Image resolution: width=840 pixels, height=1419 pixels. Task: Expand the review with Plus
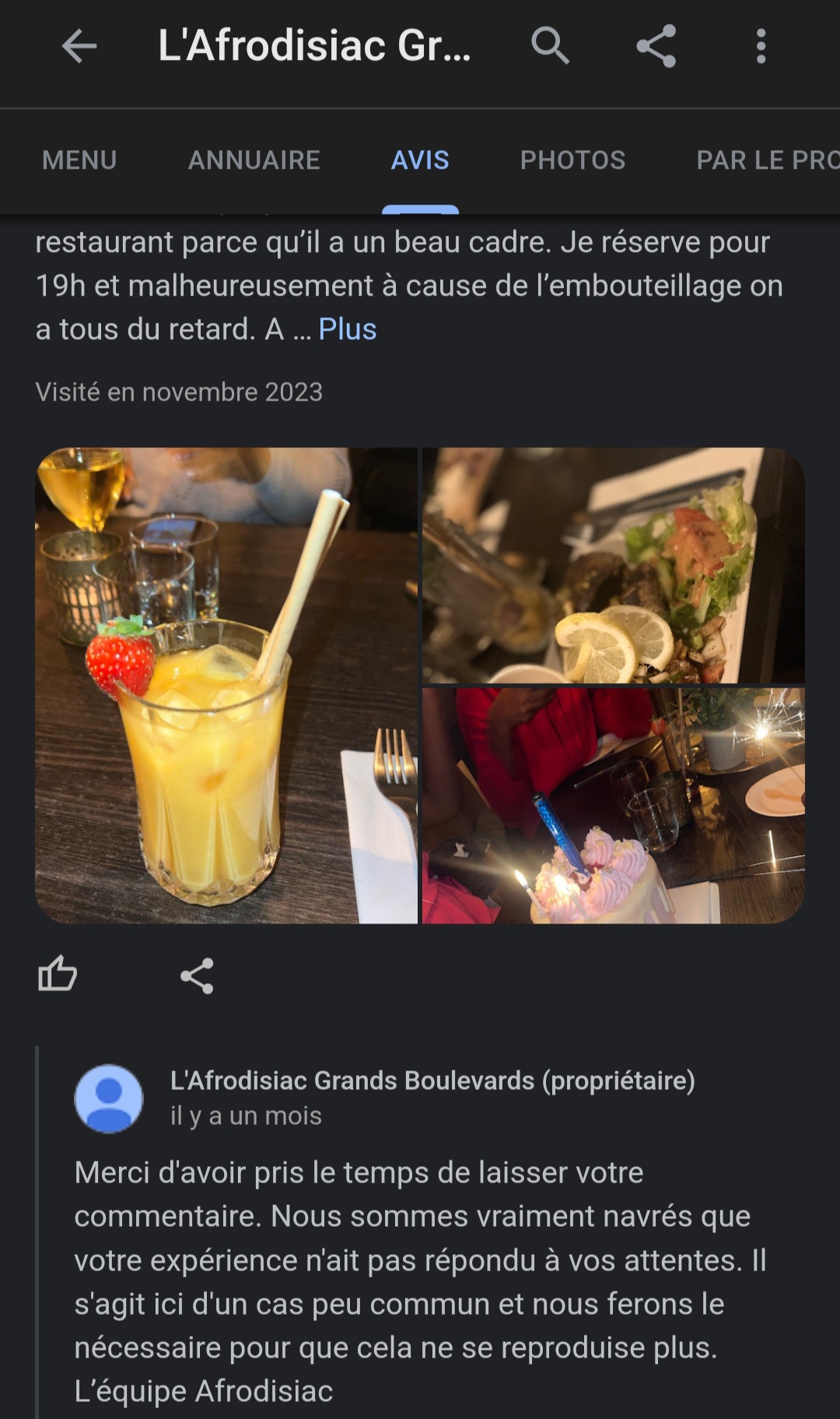348,329
